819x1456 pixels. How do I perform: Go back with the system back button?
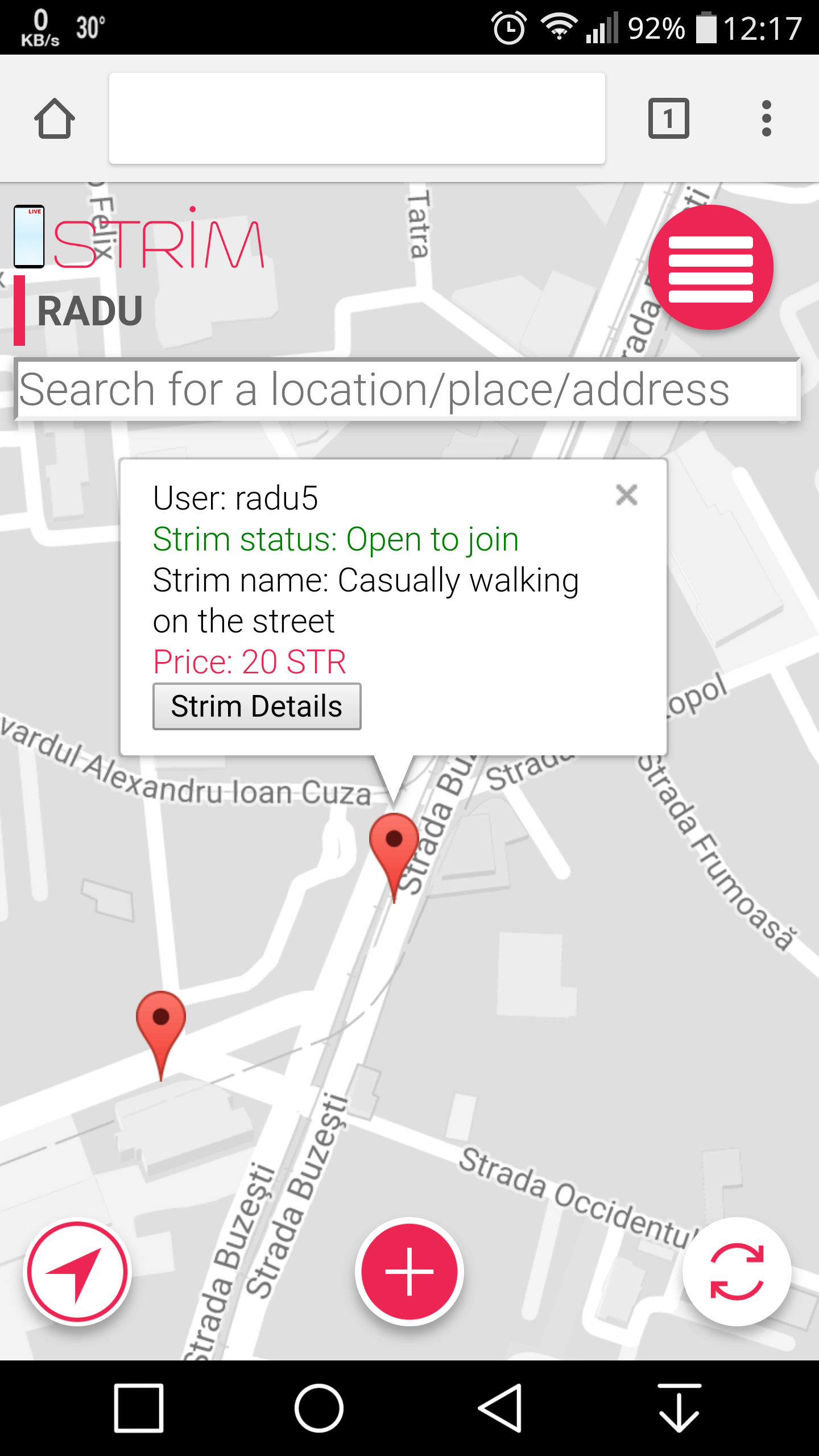[x=500, y=1408]
